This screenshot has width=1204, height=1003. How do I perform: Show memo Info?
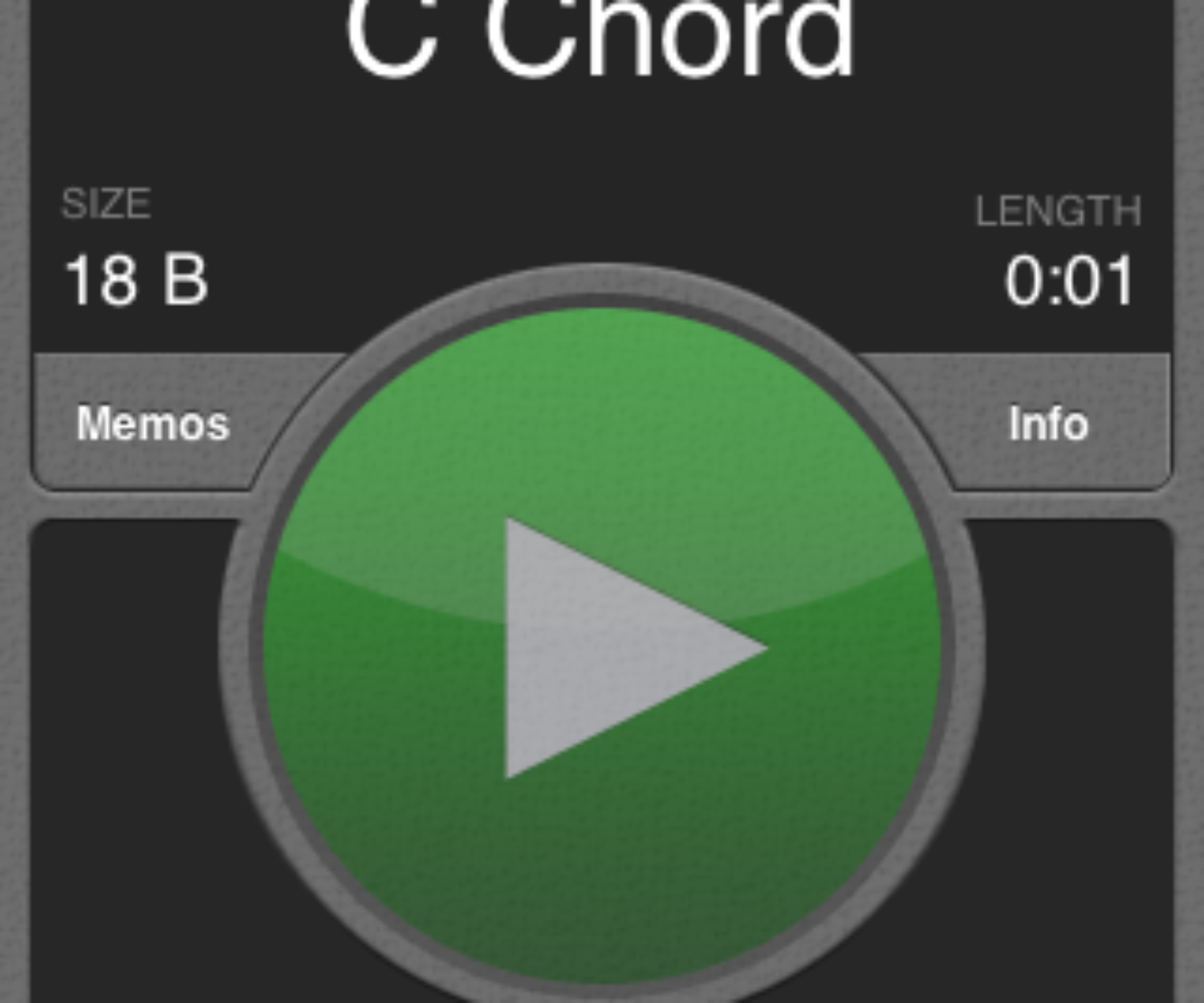coord(1047,423)
